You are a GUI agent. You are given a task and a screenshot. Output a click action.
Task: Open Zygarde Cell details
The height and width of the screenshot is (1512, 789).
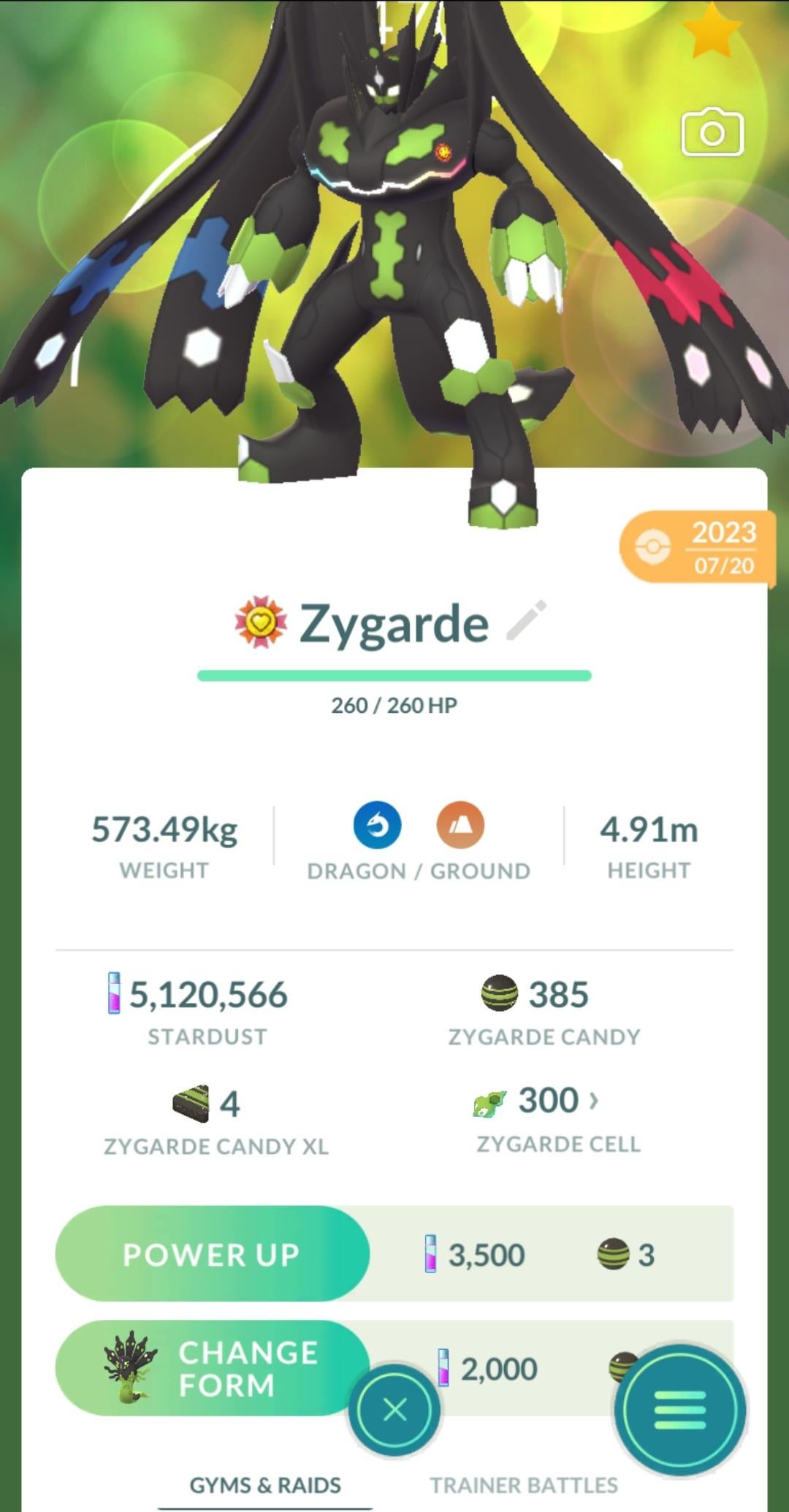tap(558, 1116)
